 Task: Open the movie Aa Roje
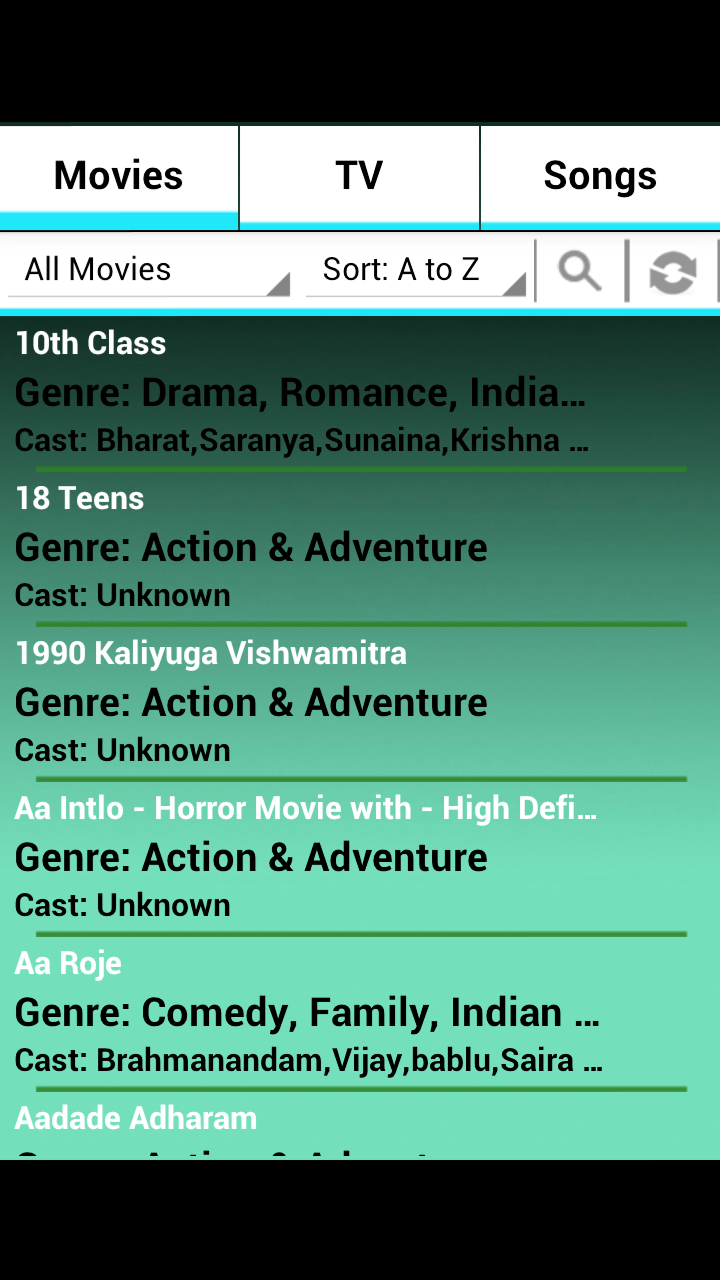(300, 1010)
